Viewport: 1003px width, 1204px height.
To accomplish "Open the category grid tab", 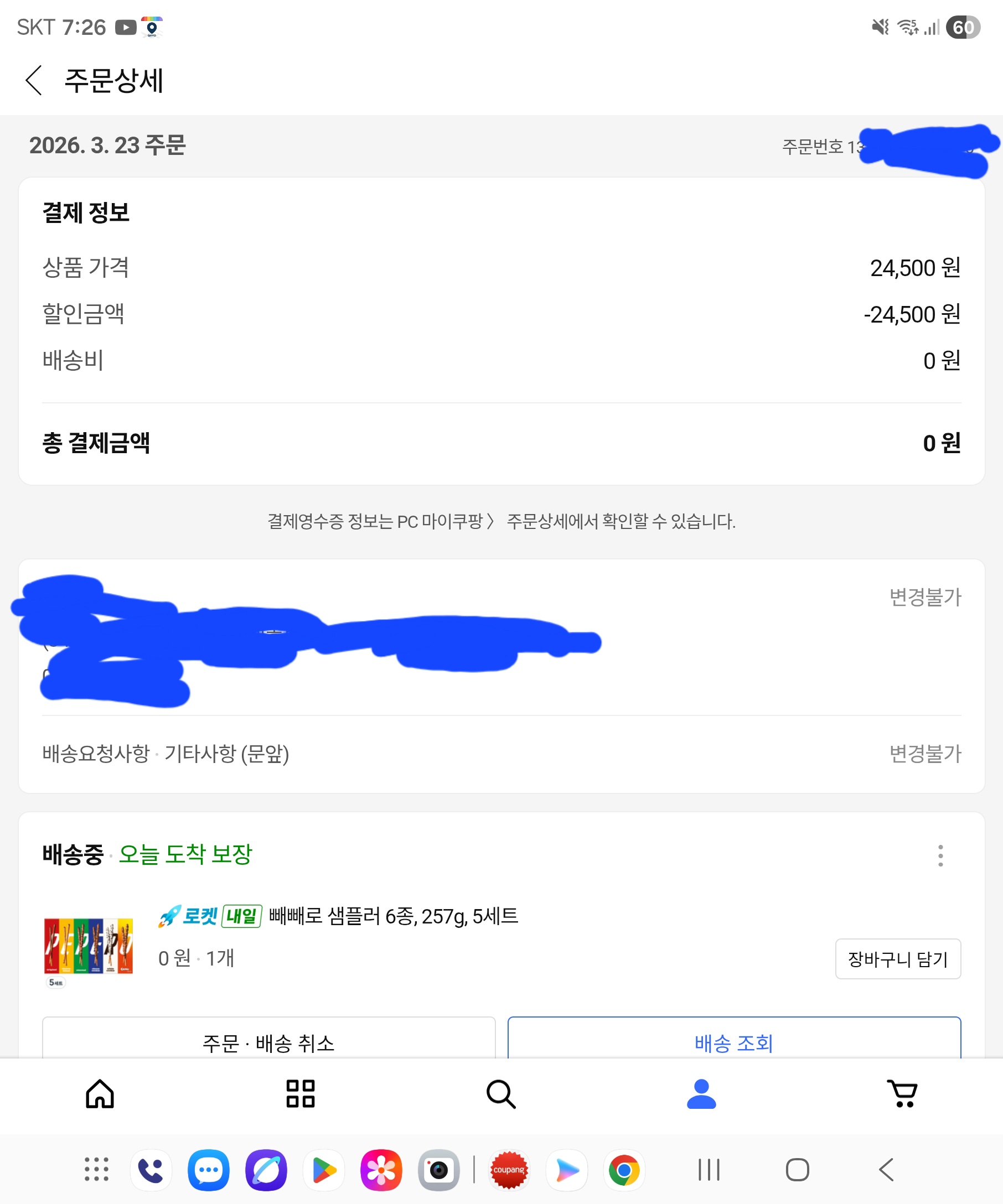I will pyautogui.click(x=301, y=1093).
